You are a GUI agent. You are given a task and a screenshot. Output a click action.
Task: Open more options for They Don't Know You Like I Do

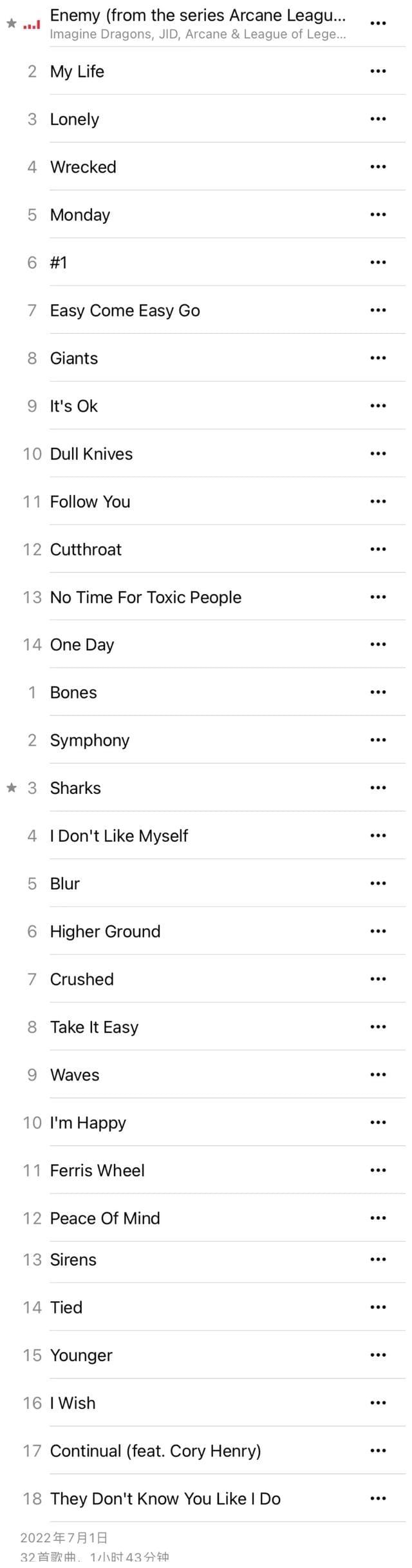tap(378, 1499)
